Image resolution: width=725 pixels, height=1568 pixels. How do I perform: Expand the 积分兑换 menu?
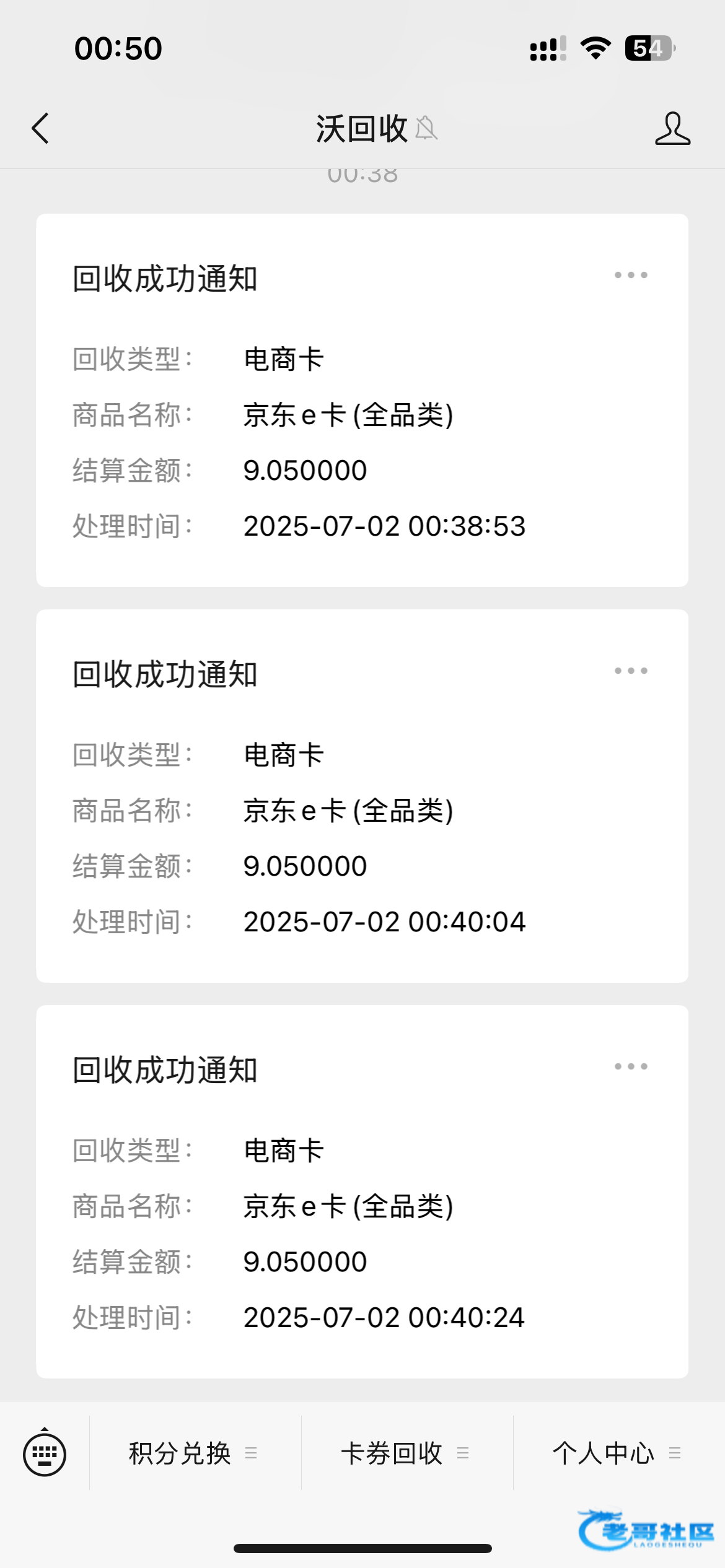click(x=195, y=1453)
